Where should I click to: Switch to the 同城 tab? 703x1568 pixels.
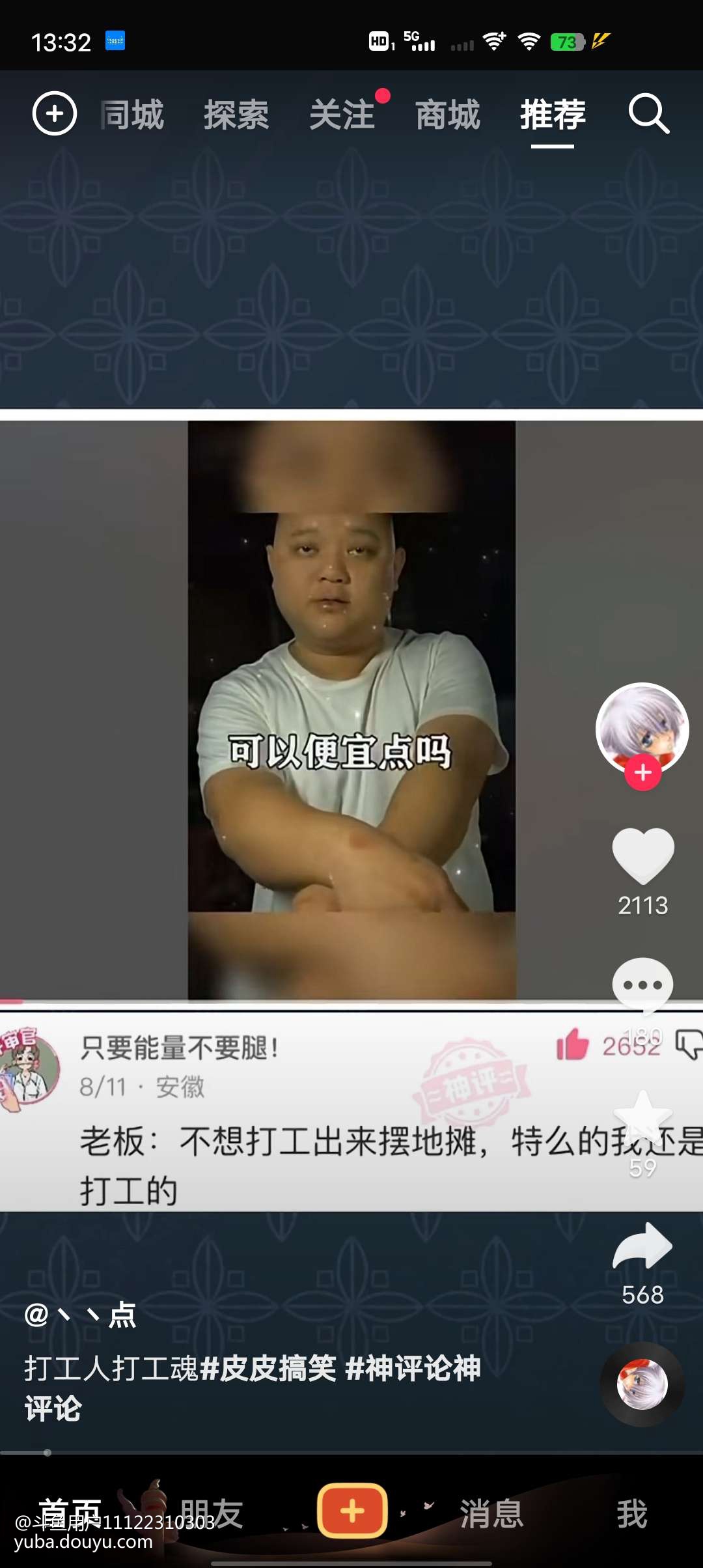point(133,115)
